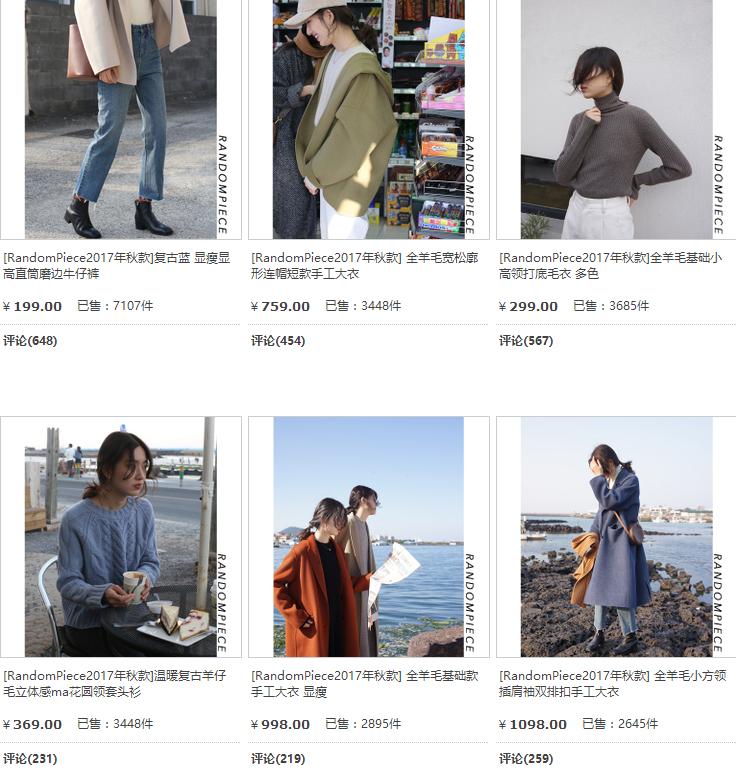The height and width of the screenshot is (769, 736).
Task: Open the orange basic handmade coat photo
Action: click(368, 536)
